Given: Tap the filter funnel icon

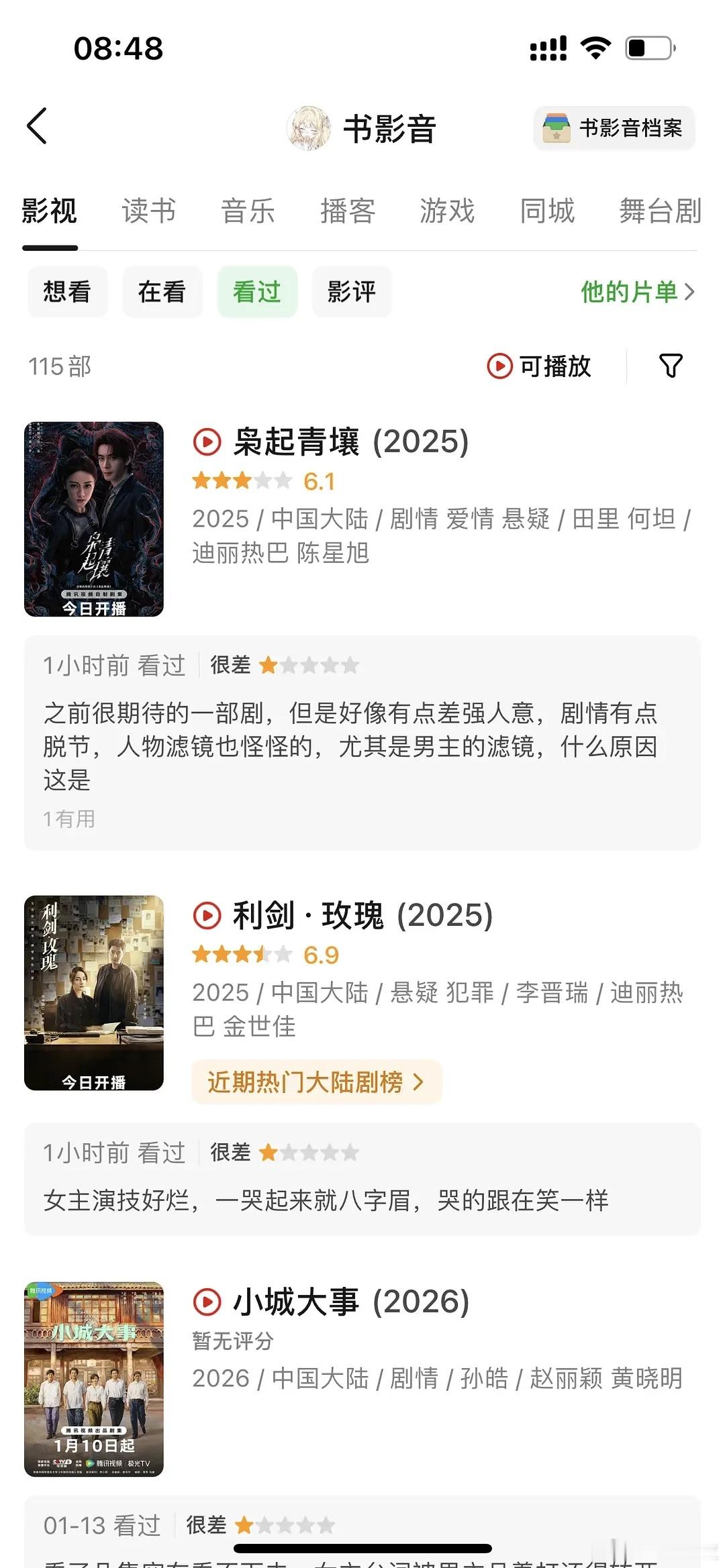Looking at the screenshot, I should point(671,366).
